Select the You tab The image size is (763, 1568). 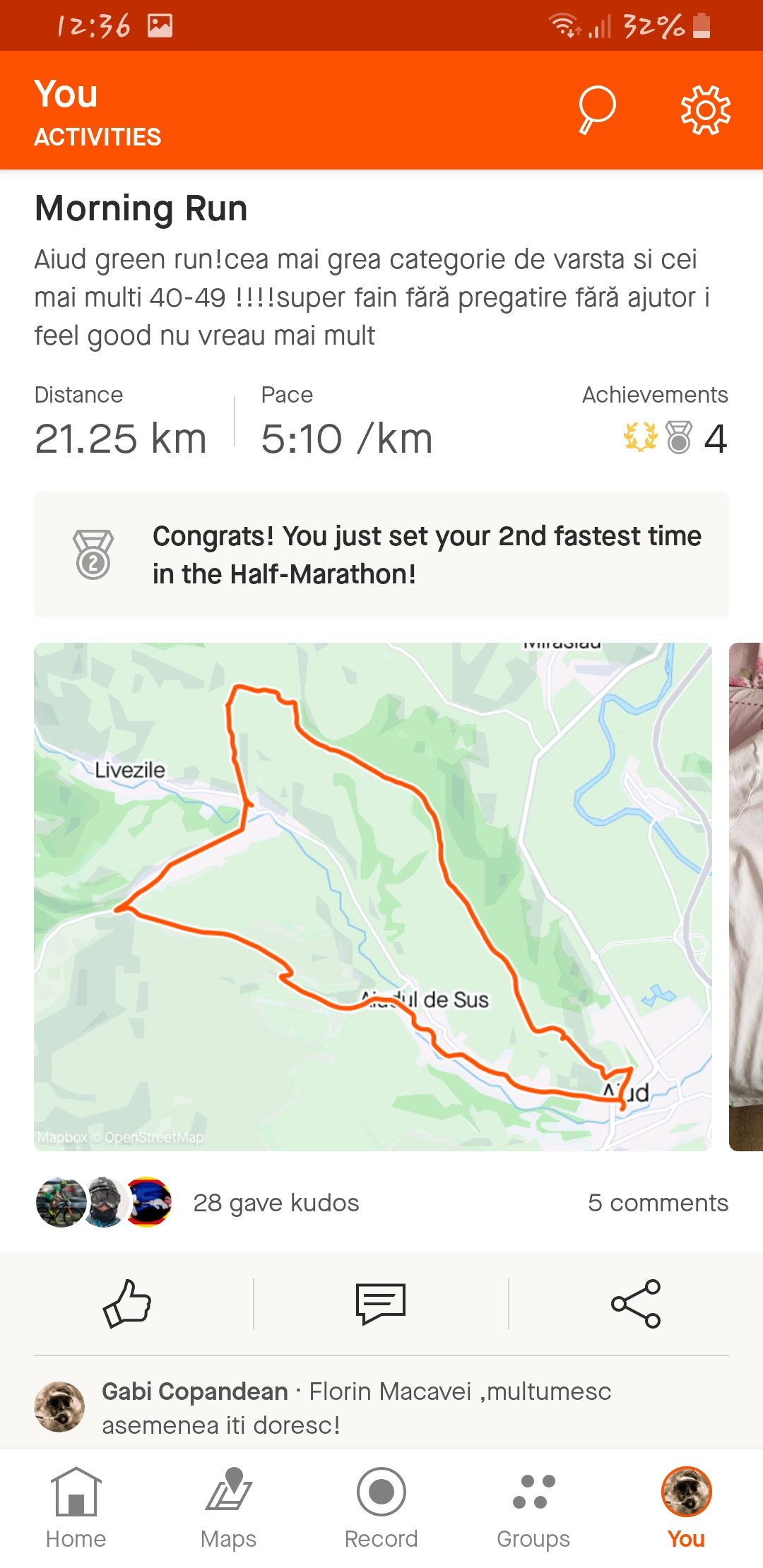(x=686, y=1507)
